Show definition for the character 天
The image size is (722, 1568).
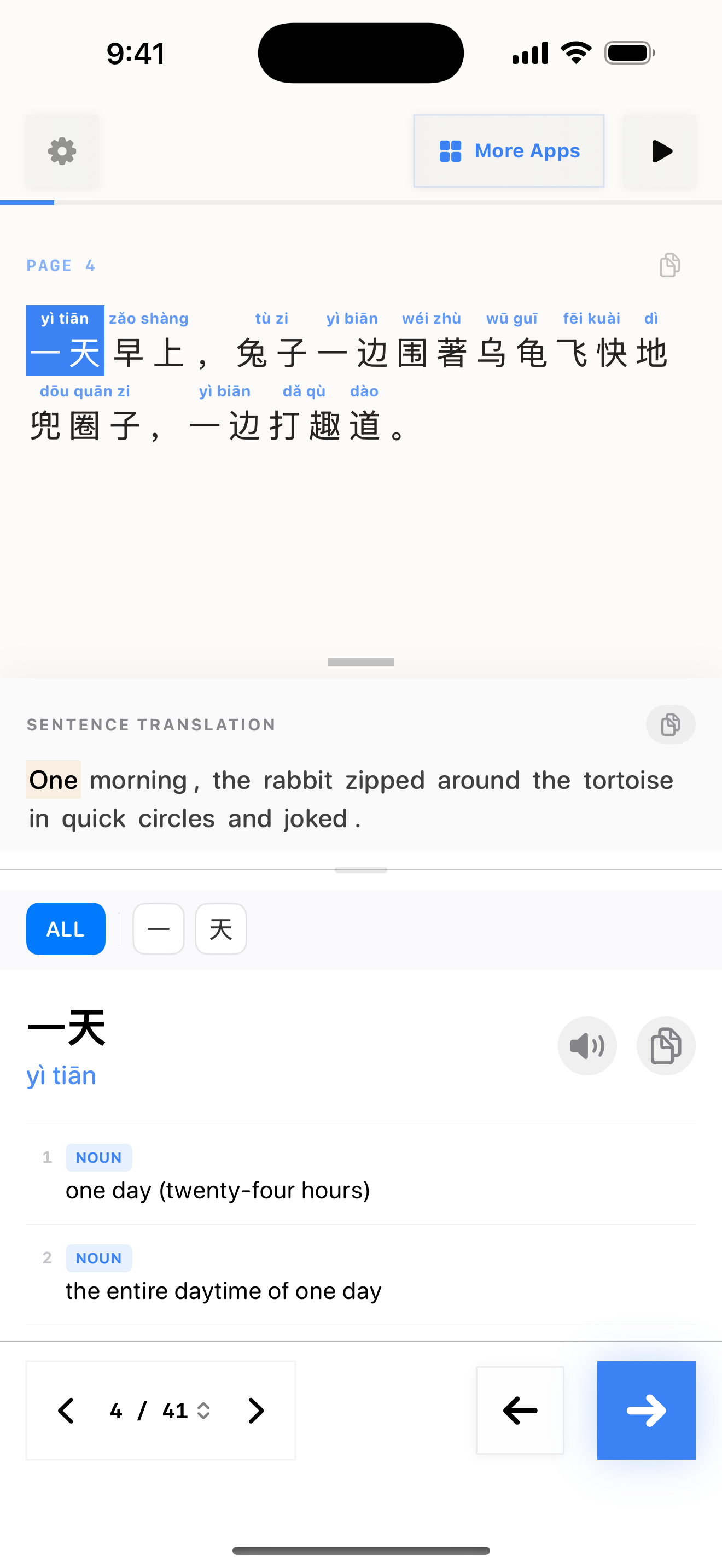tap(220, 929)
